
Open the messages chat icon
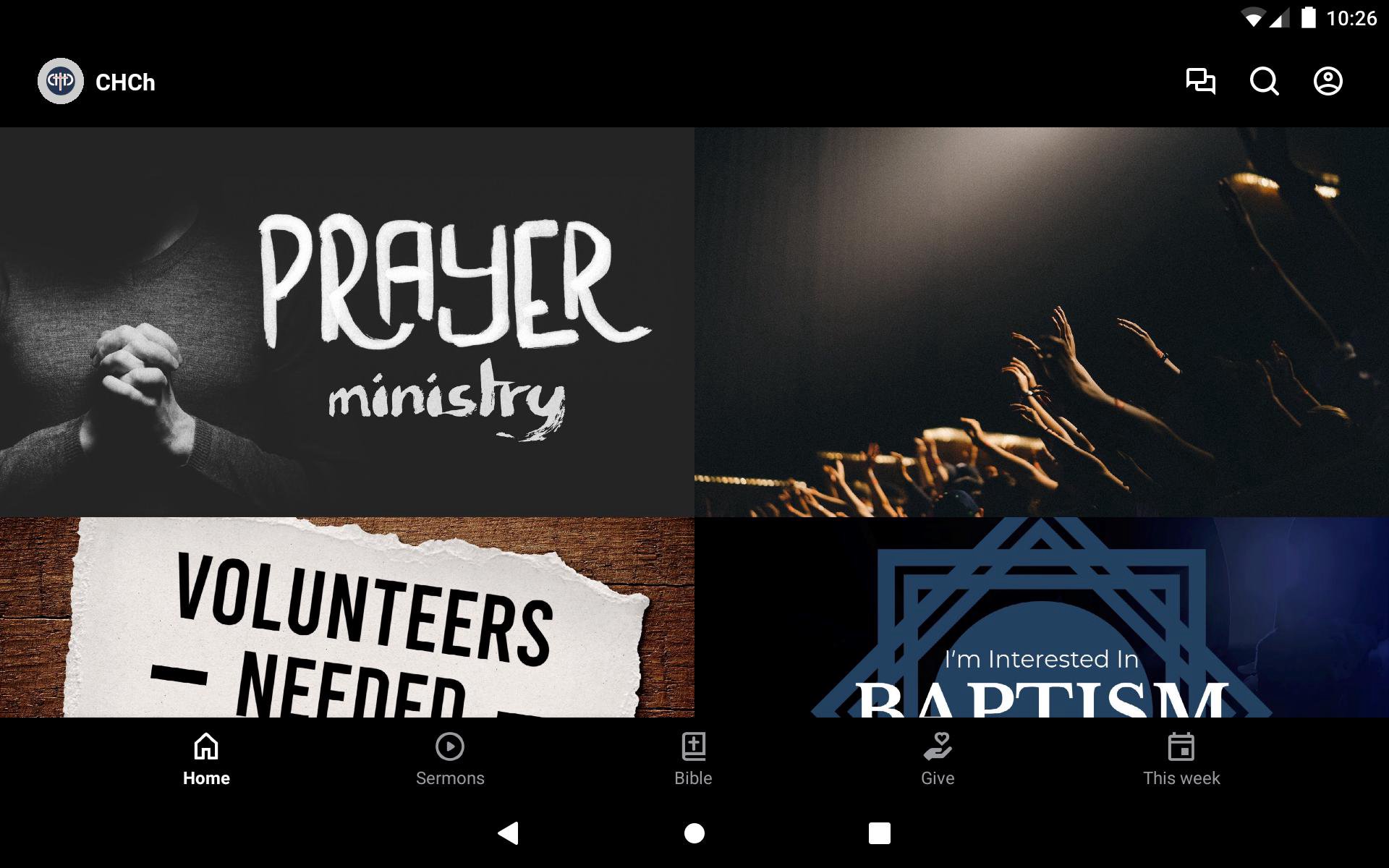[x=1200, y=81]
